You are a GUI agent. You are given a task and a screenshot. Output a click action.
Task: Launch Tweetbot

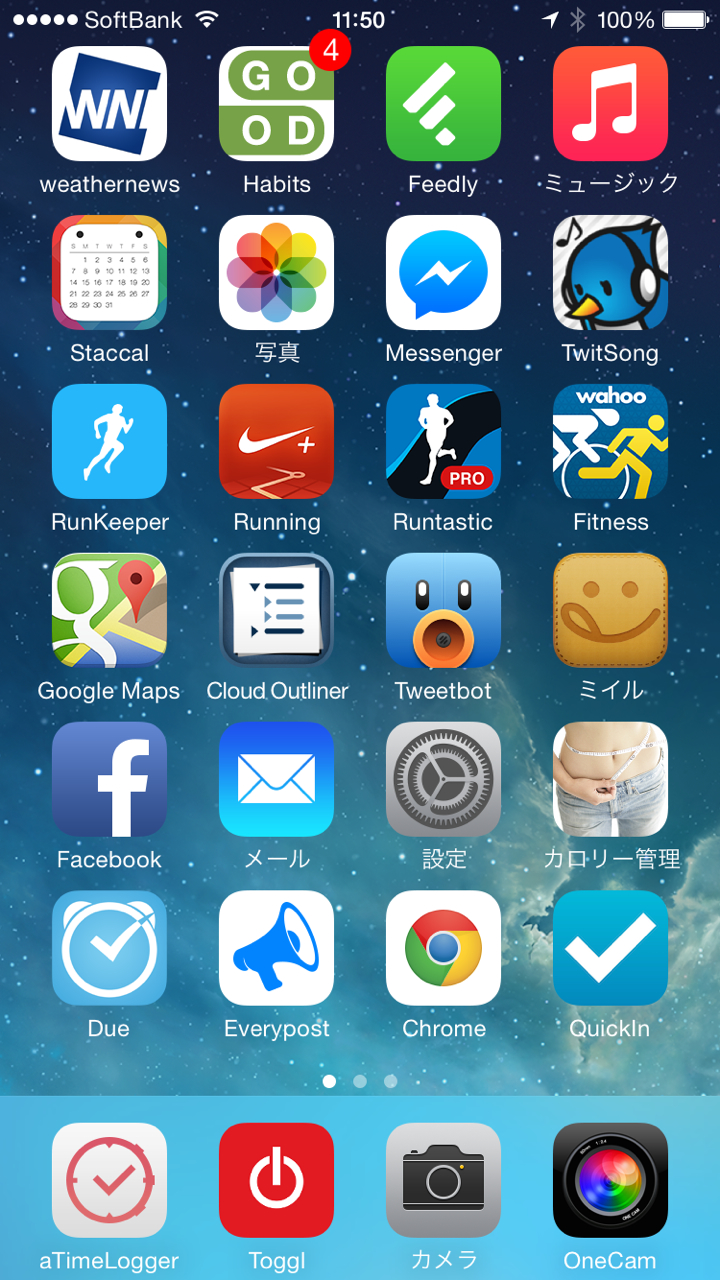click(x=443, y=610)
